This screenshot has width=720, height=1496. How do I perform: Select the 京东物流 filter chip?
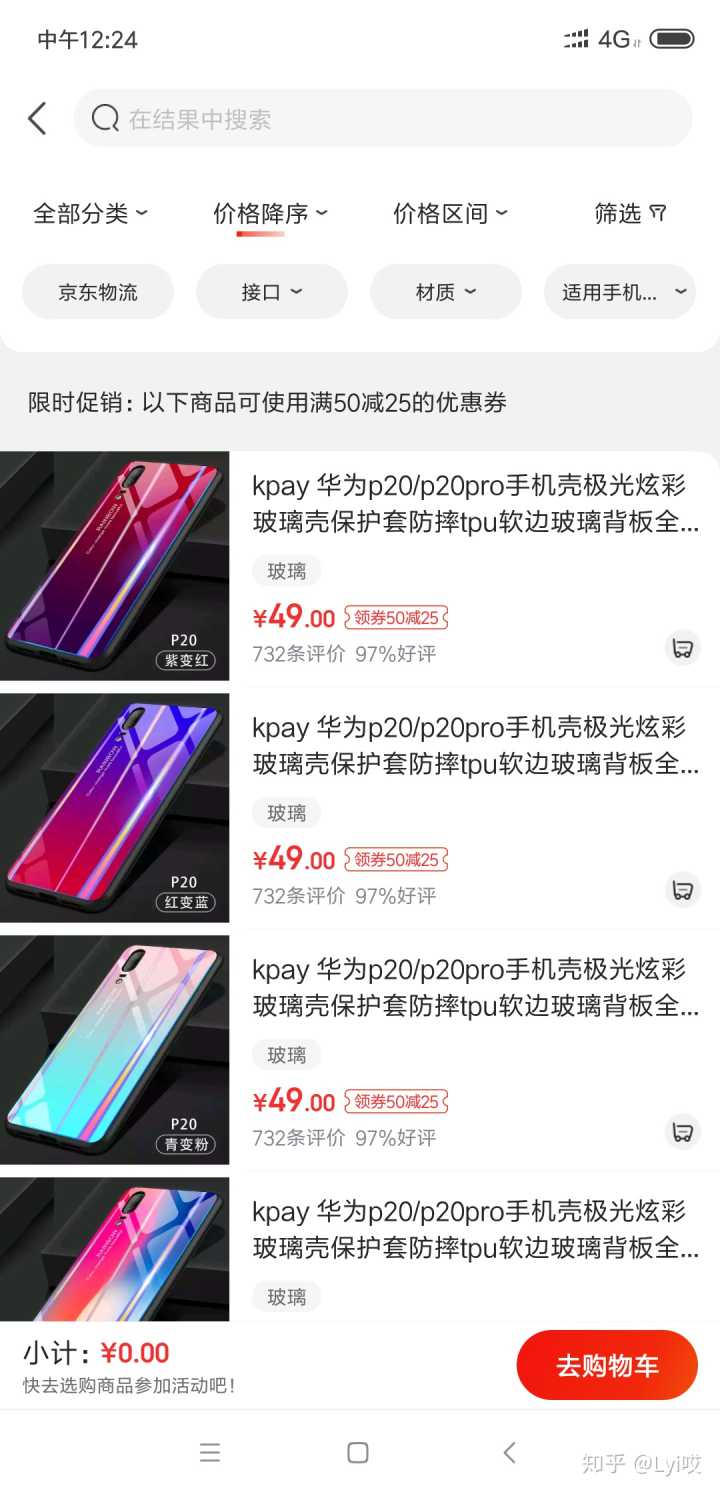98,292
